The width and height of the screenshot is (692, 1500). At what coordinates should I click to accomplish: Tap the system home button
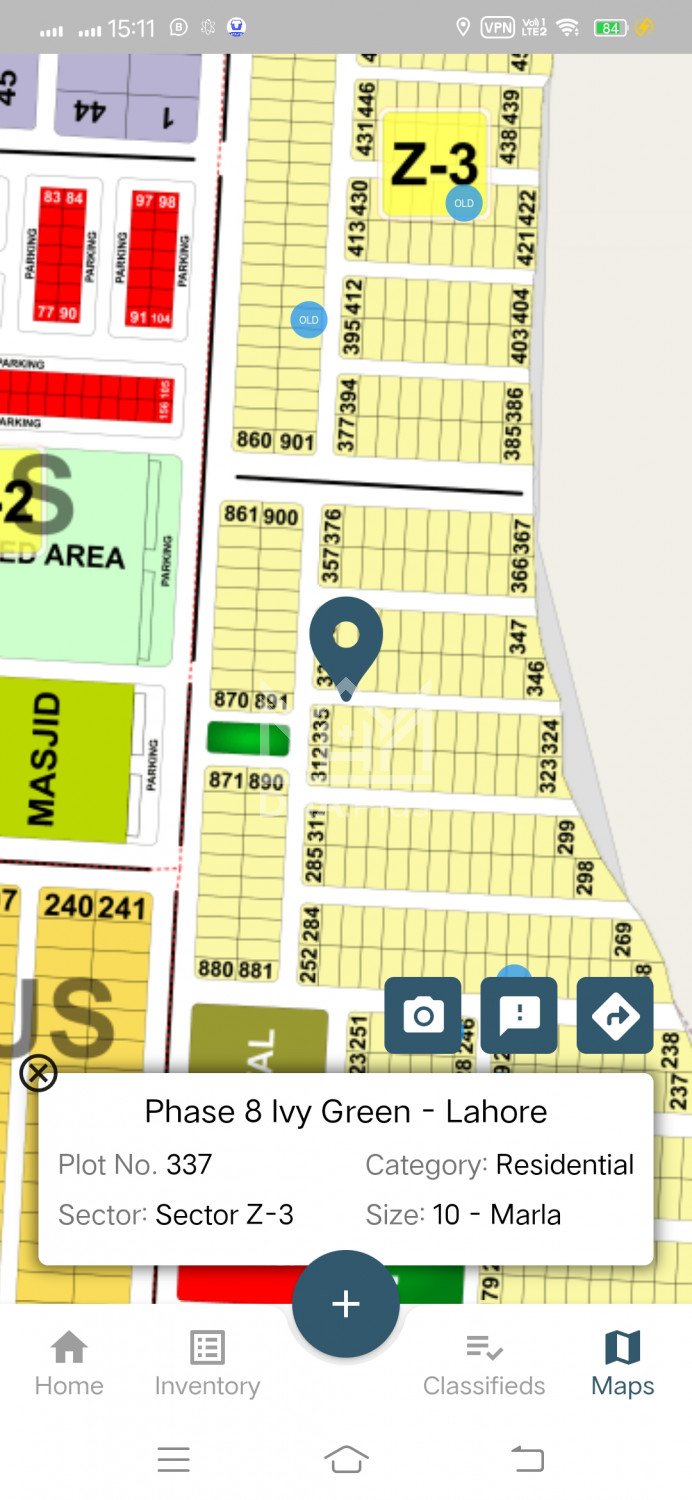point(346,1460)
